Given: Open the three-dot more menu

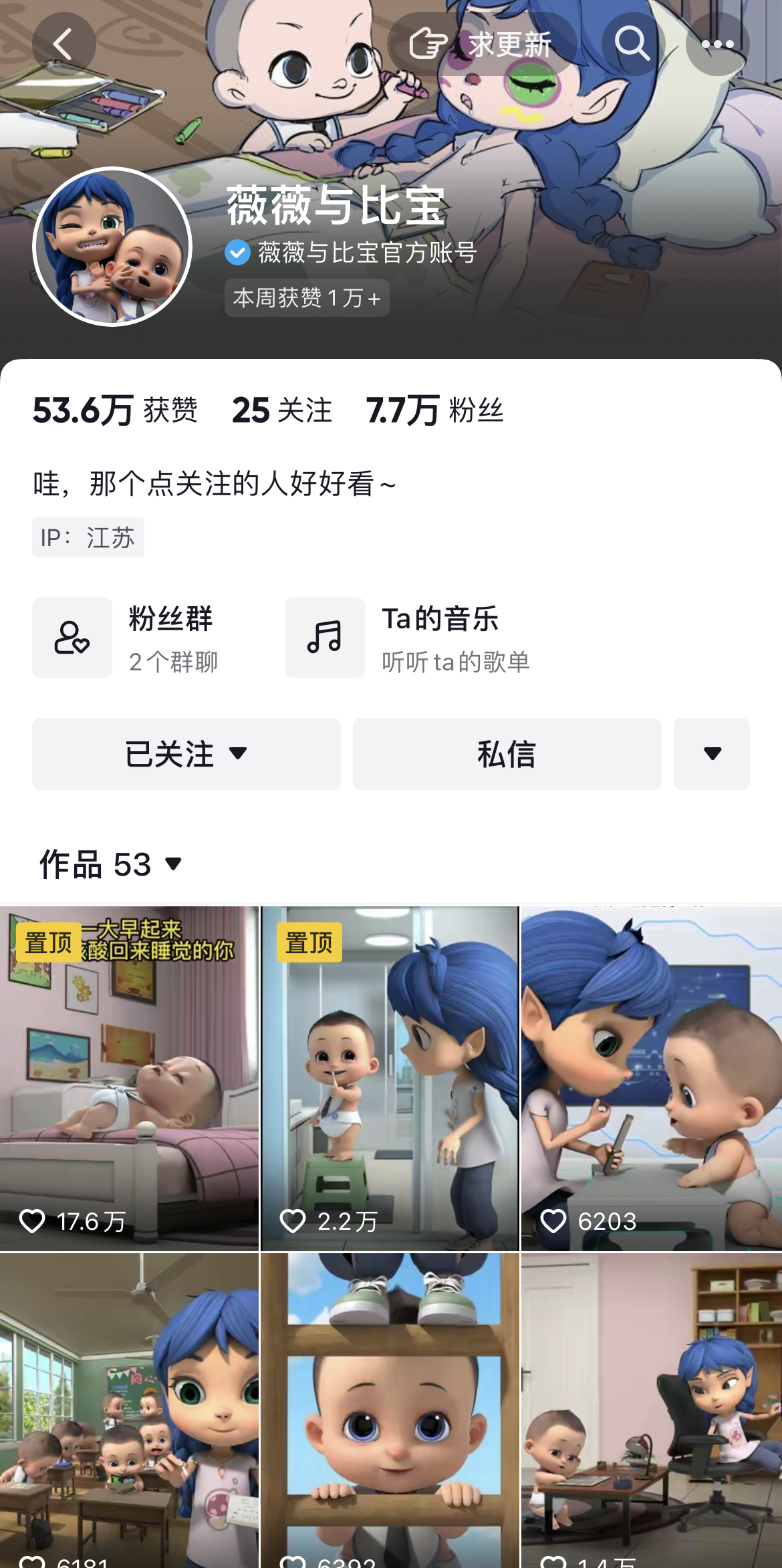Looking at the screenshot, I should click(x=717, y=44).
